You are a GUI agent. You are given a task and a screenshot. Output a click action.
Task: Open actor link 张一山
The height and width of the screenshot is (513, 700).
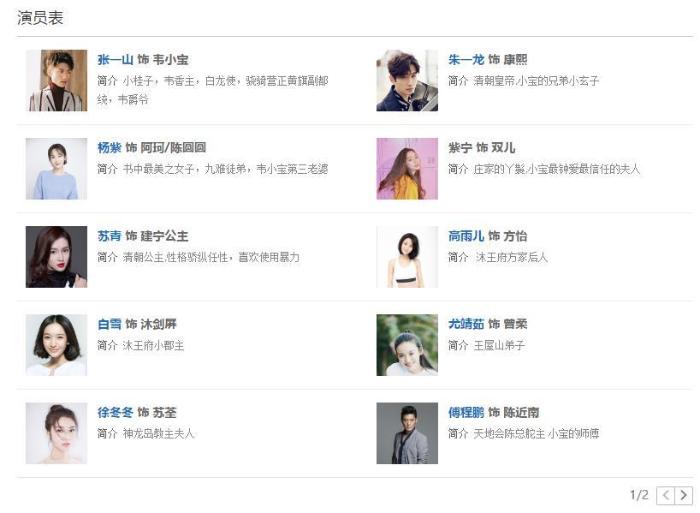pos(115,59)
